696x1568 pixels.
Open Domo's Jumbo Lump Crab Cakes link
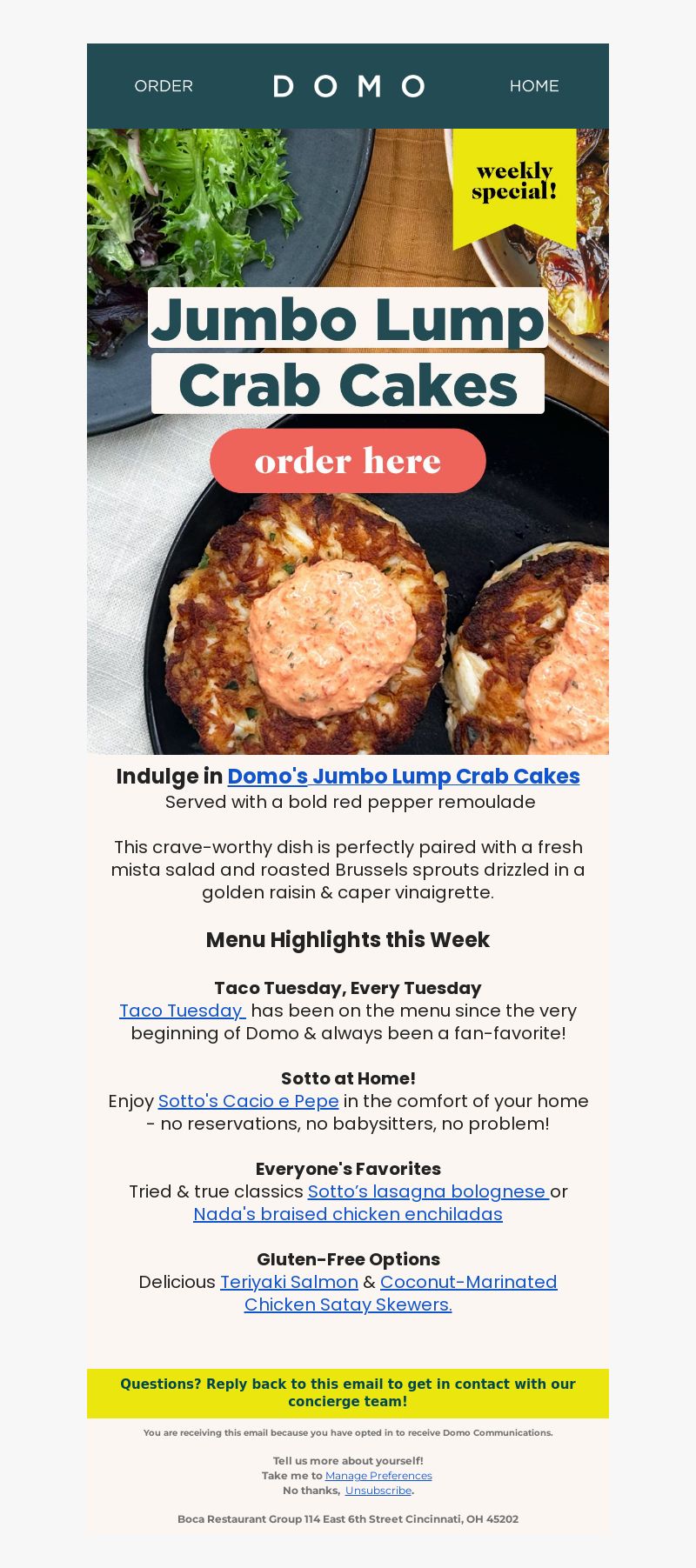(404, 776)
